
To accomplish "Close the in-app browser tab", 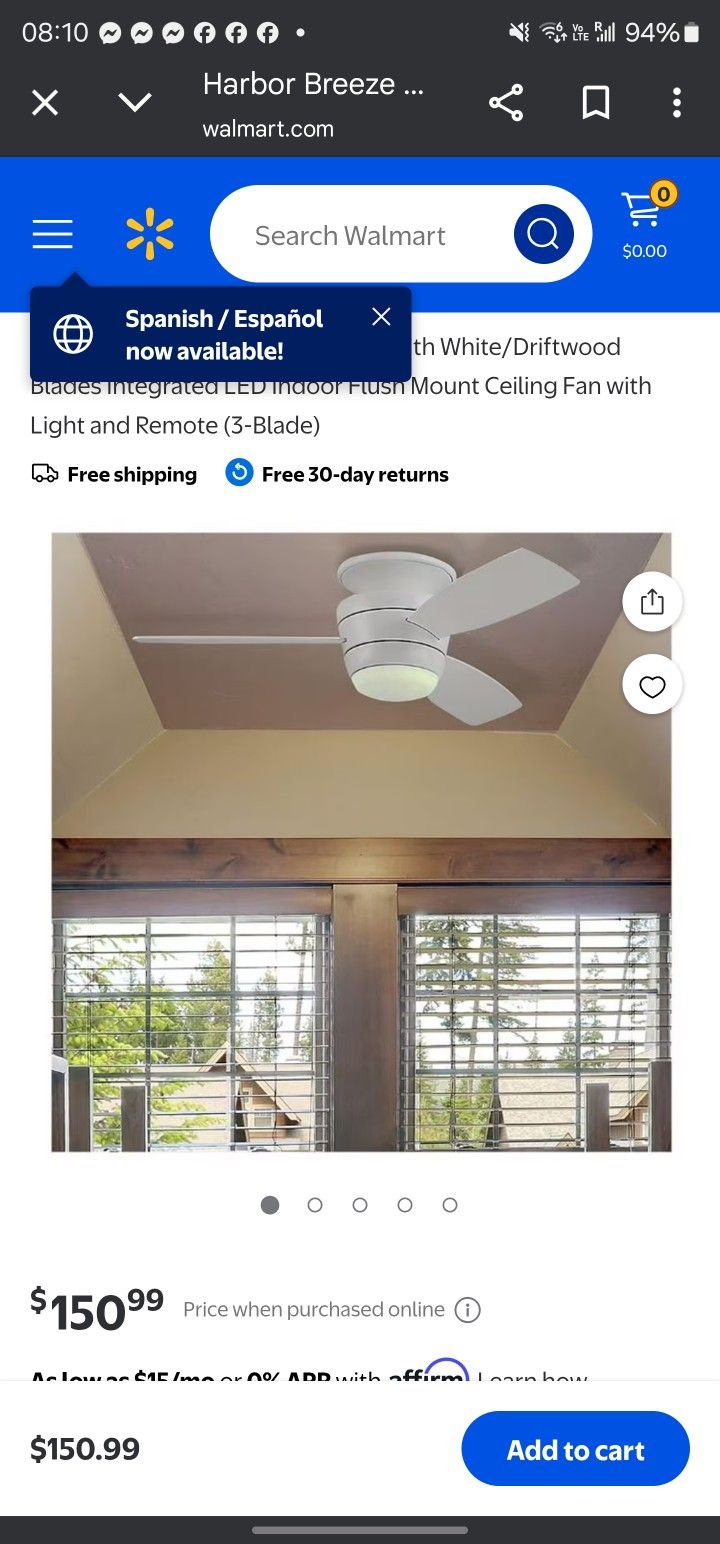I will click(45, 102).
